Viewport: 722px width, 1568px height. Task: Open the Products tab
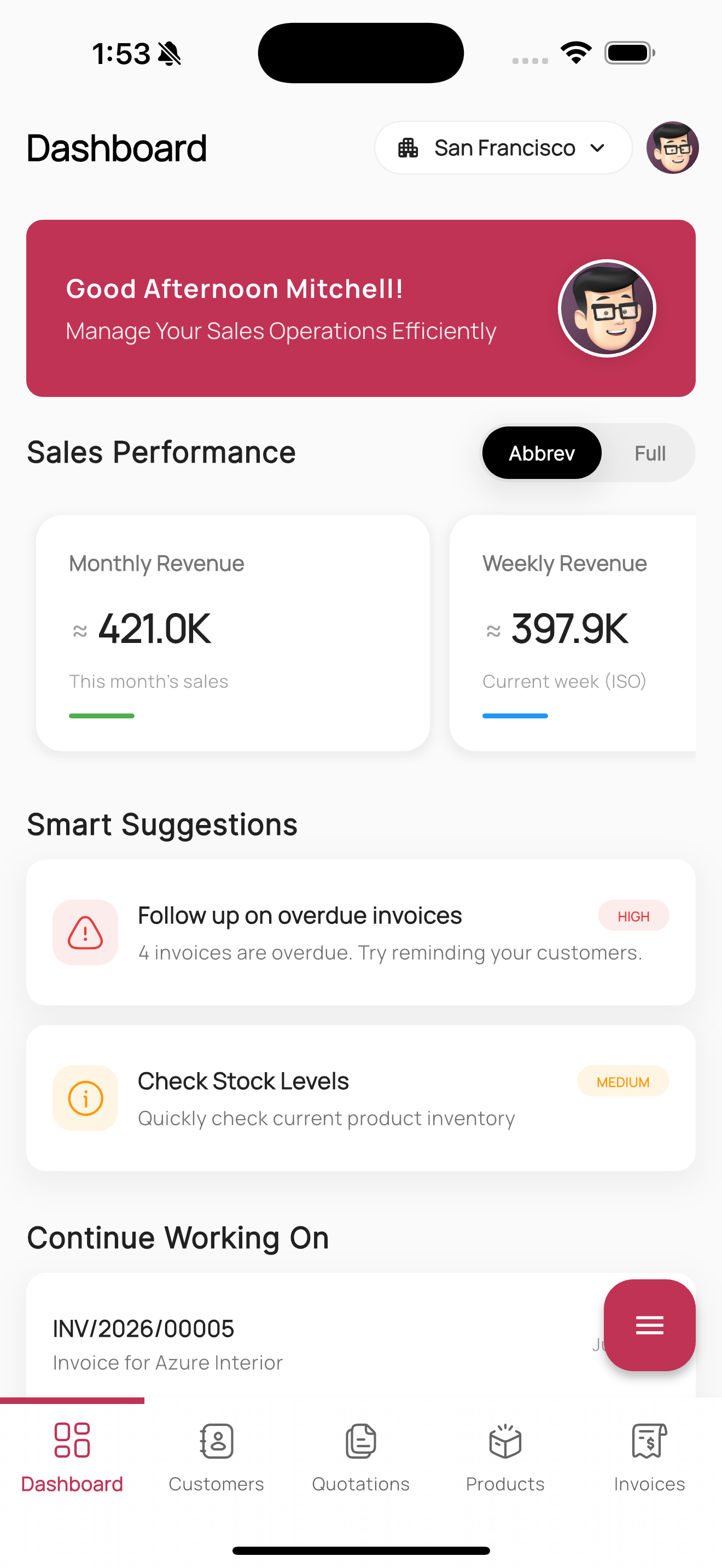[505, 1458]
